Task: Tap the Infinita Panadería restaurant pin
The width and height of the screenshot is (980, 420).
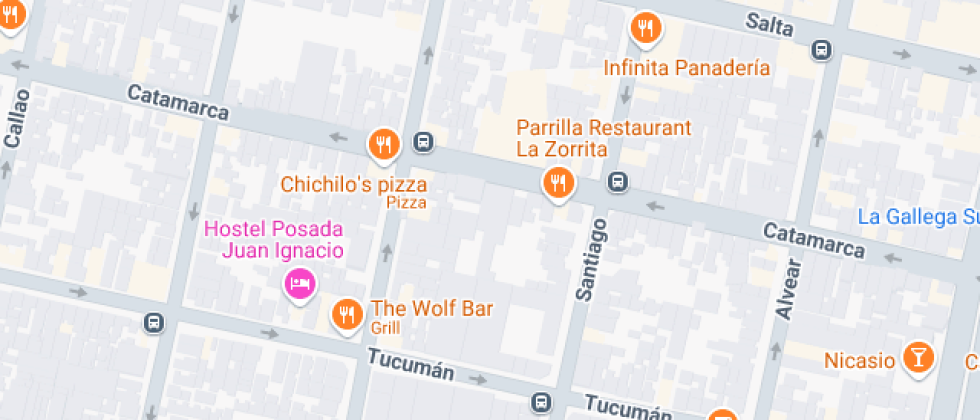Action: coord(646,29)
